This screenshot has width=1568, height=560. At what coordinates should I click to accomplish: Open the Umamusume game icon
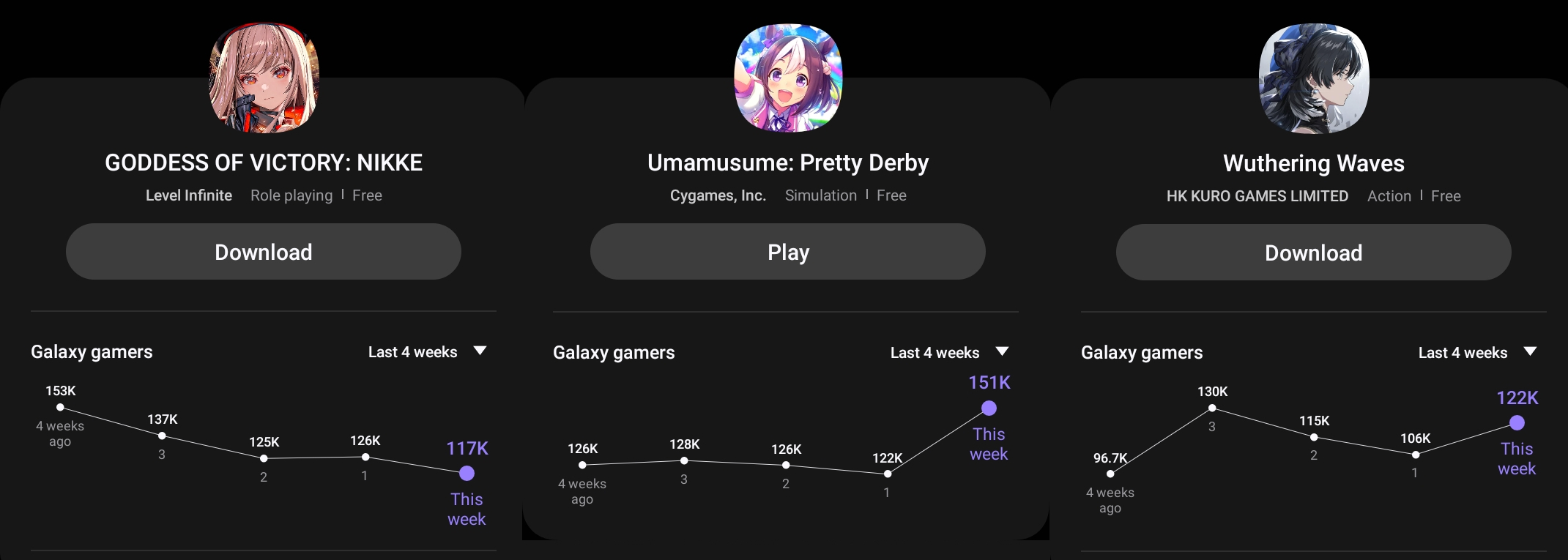pos(788,78)
